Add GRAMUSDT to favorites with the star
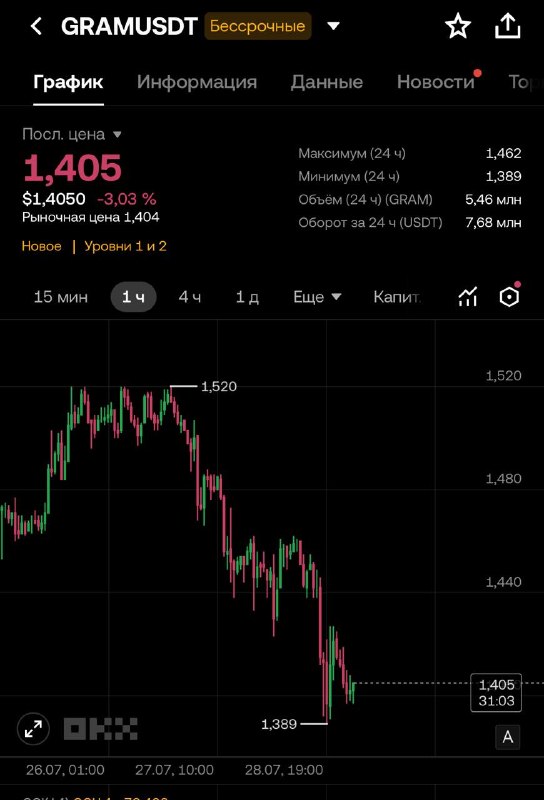Viewport: 544px width, 800px height. [x=458, y=26]
